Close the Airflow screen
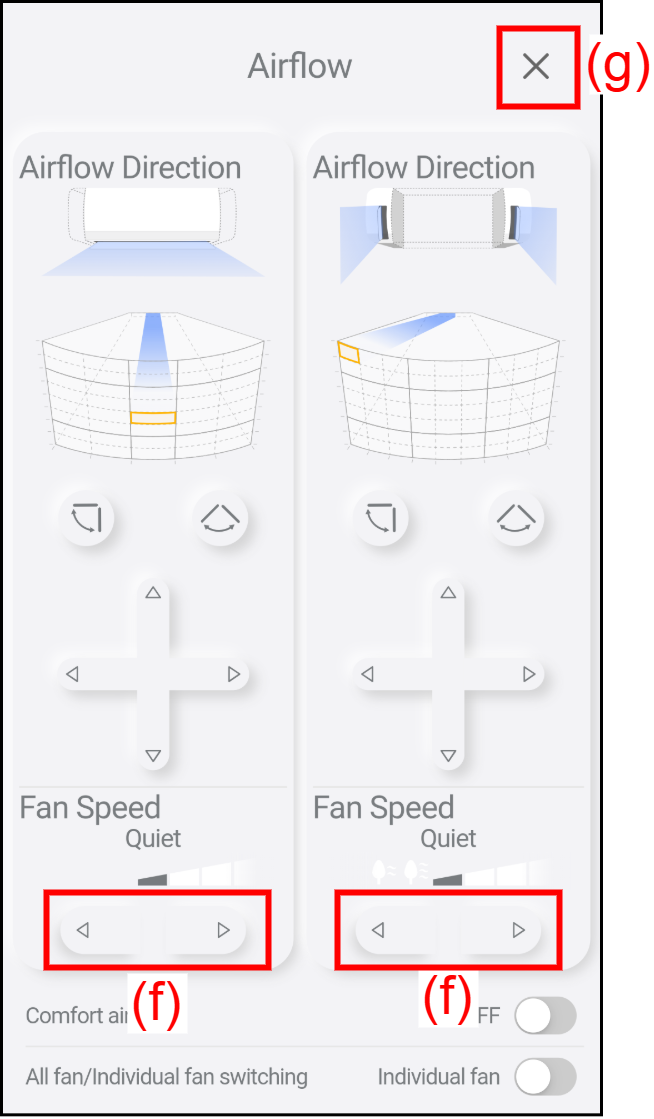The image size is (654, 1119). pos(537,67)
